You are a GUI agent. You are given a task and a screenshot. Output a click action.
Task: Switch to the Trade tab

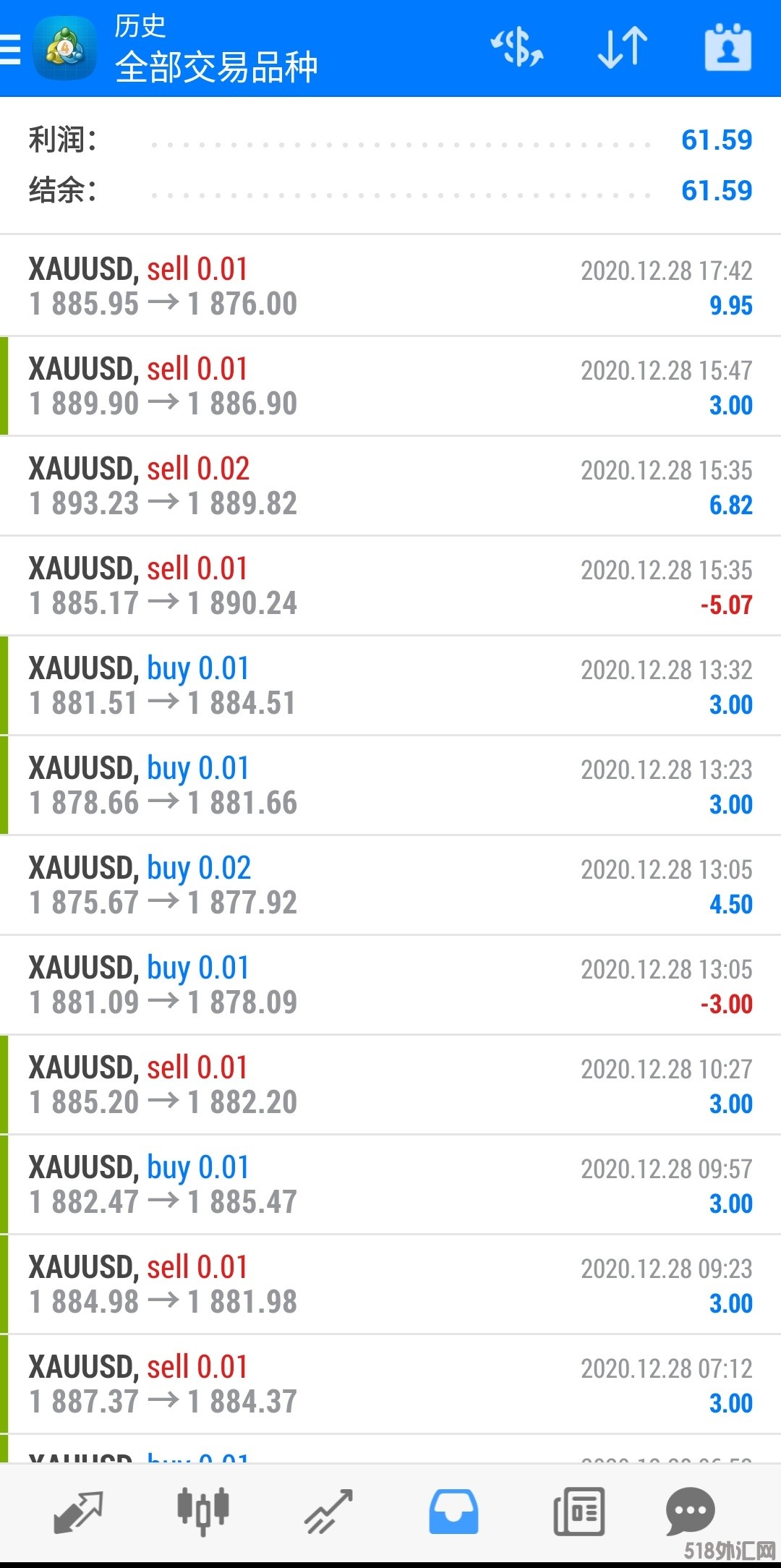coord(328,1512)
